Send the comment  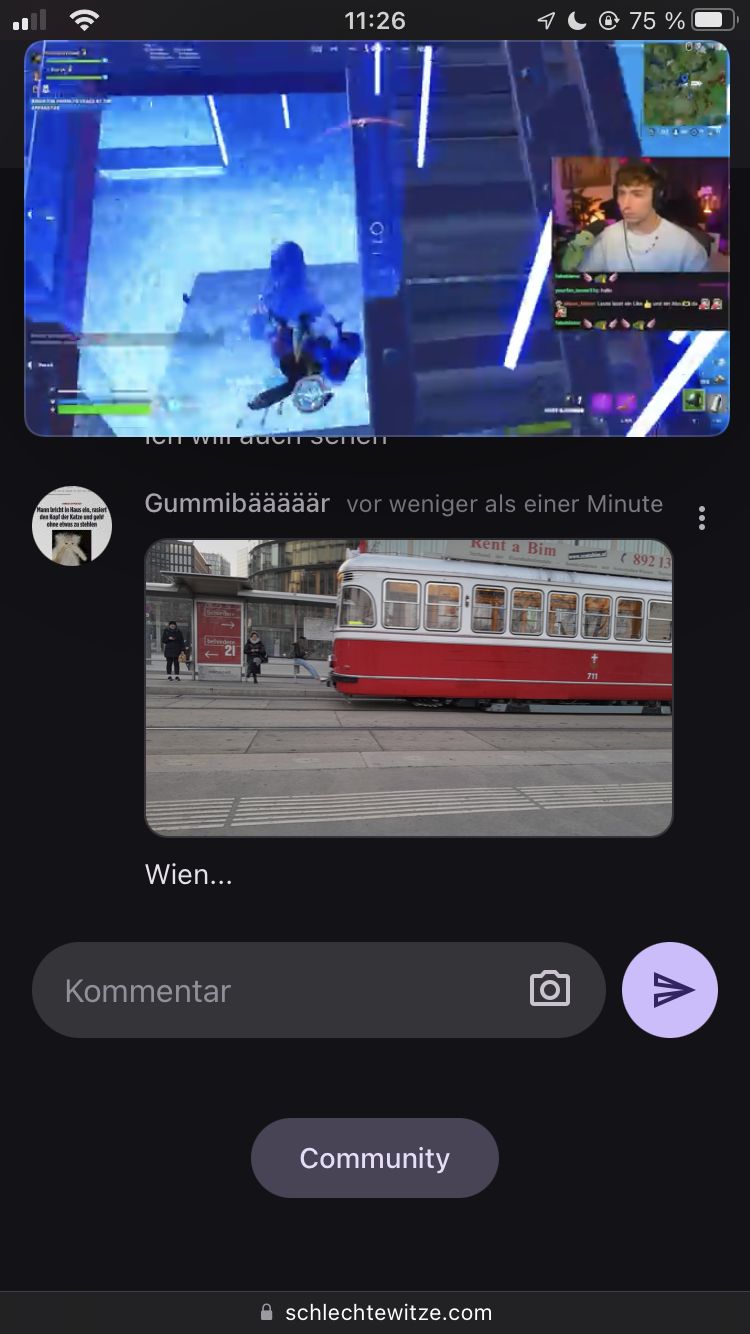point(670,990)
